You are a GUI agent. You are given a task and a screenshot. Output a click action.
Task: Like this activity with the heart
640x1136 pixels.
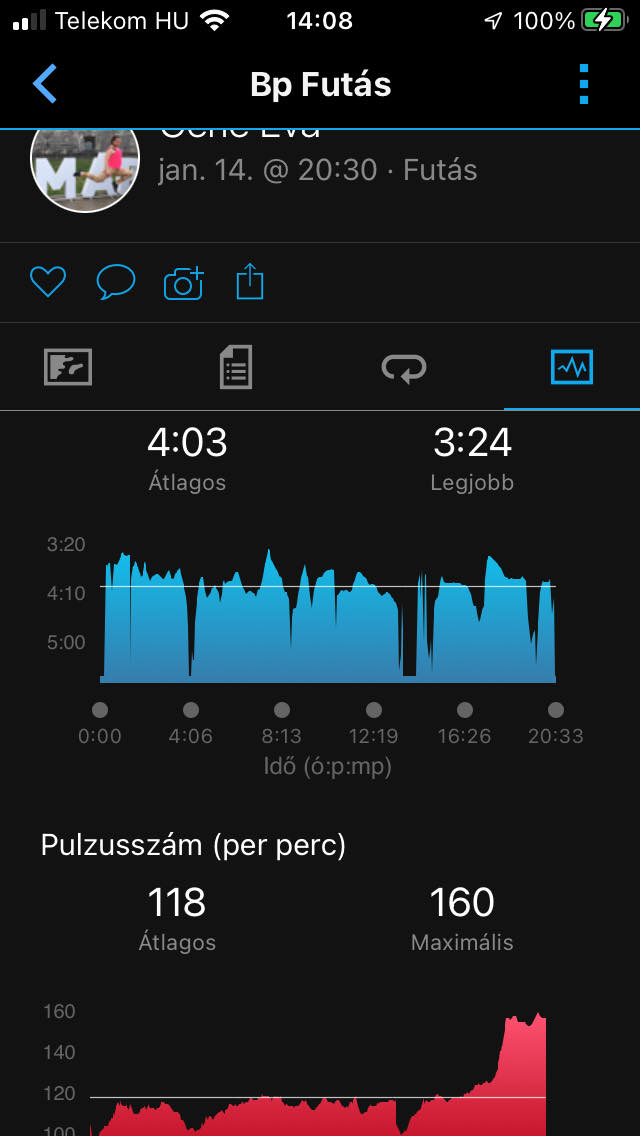47,283
